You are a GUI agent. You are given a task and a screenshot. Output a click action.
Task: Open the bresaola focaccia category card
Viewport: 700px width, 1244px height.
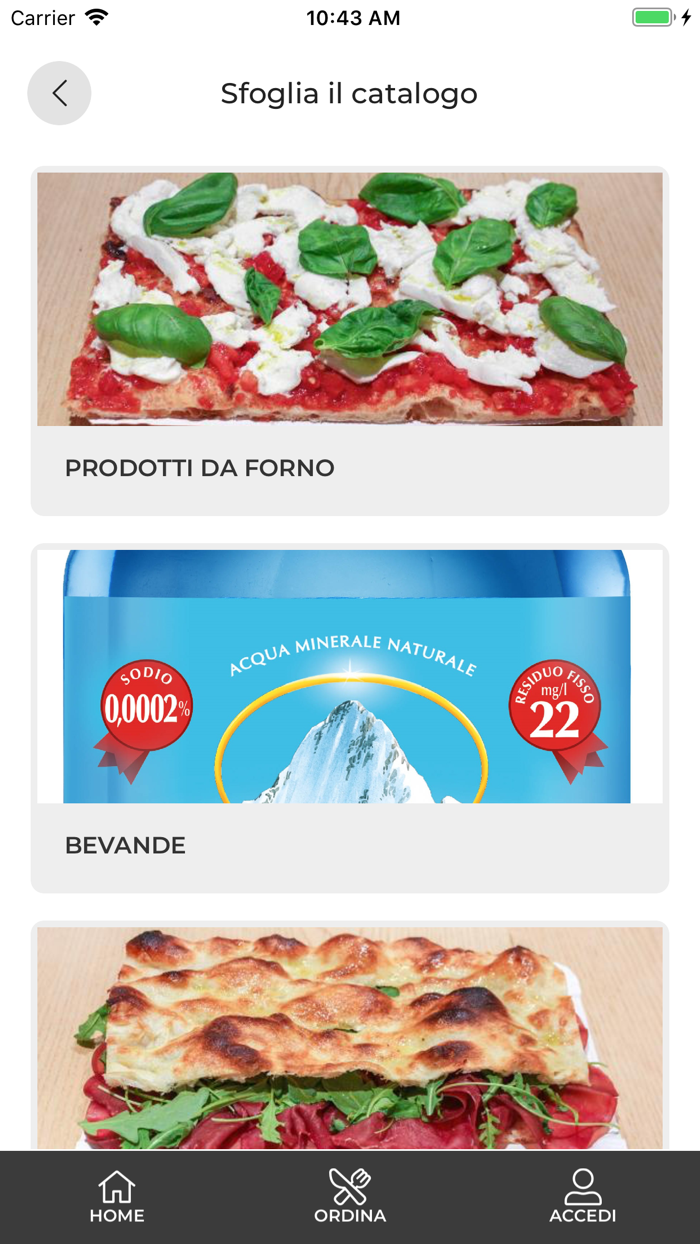(x=350, y=1036)
